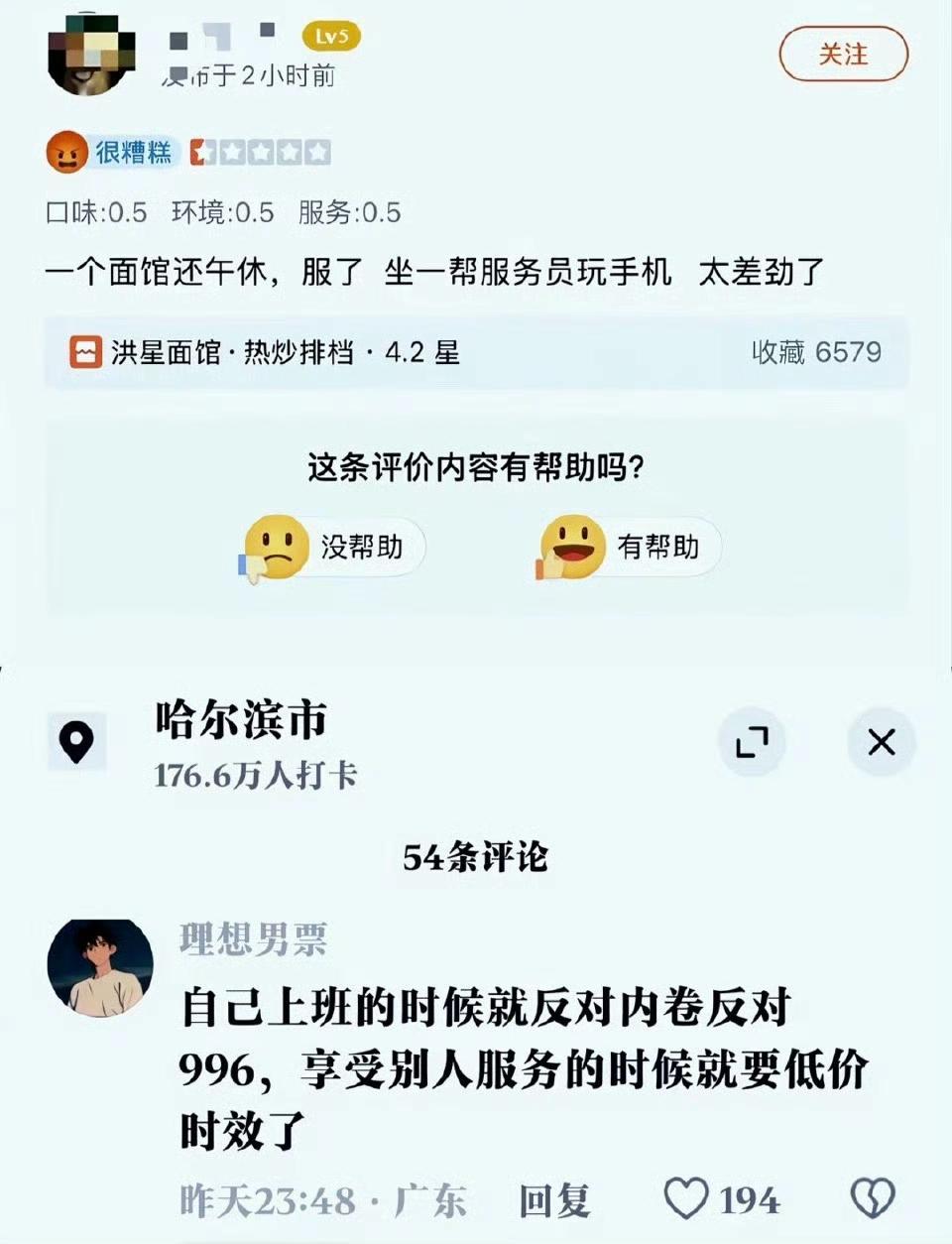Expand the 哈尔滨市 location panel

point(753,741)
